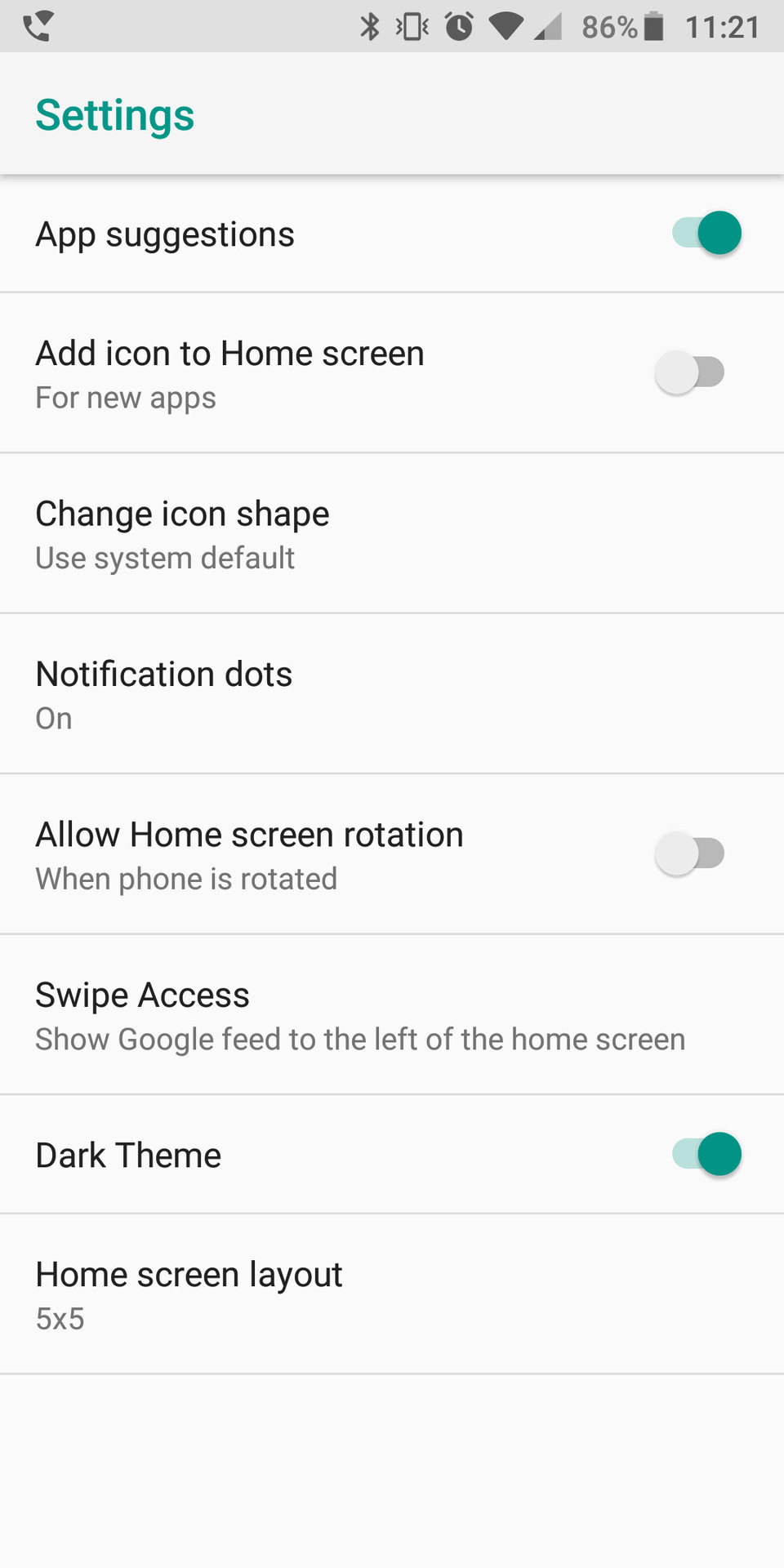Turn off App suggestions
784x1568 pixels.
point(706,234)
